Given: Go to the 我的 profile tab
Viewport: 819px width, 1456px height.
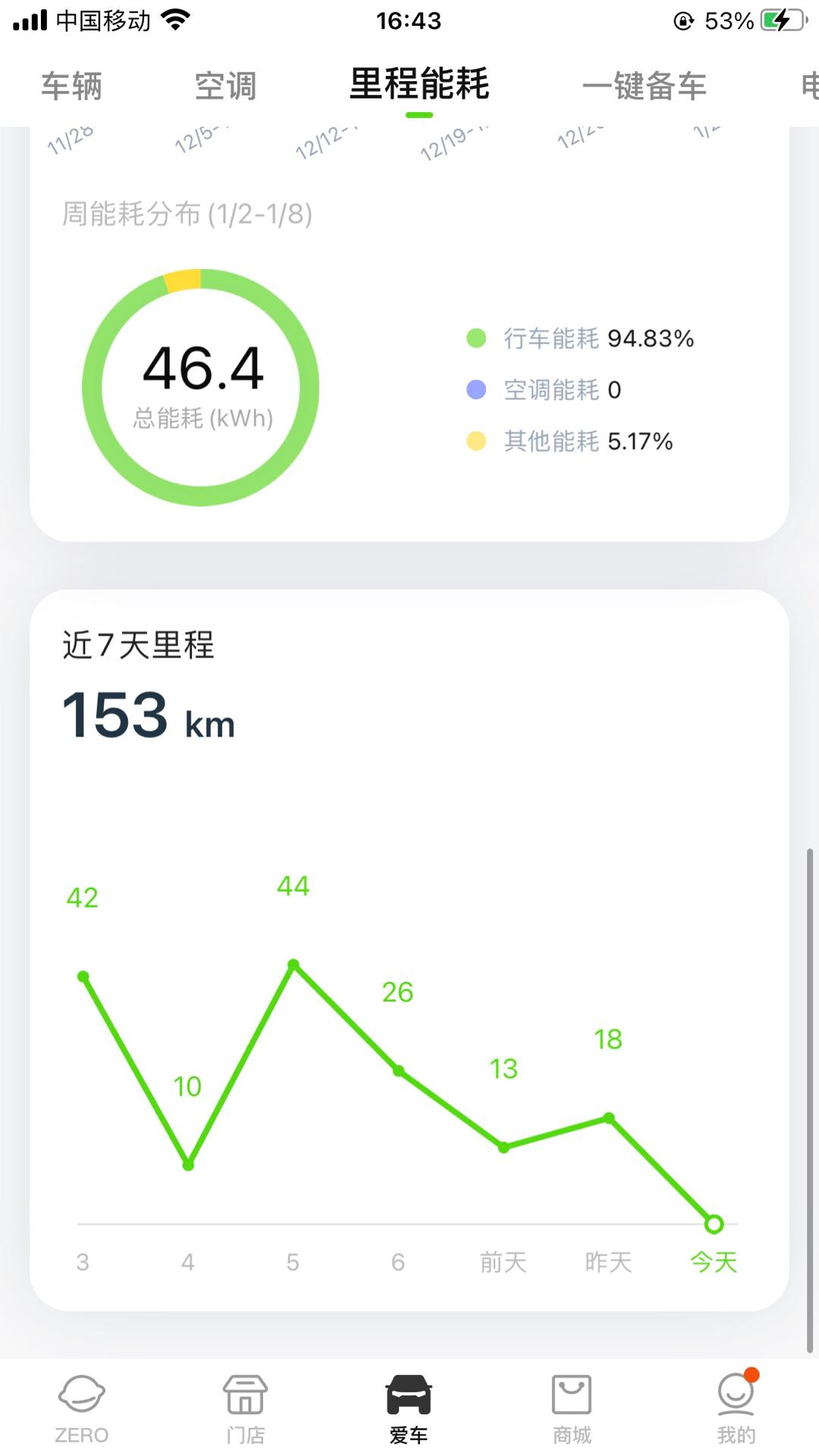Looking at the screenshot, I should point(736,1408).
